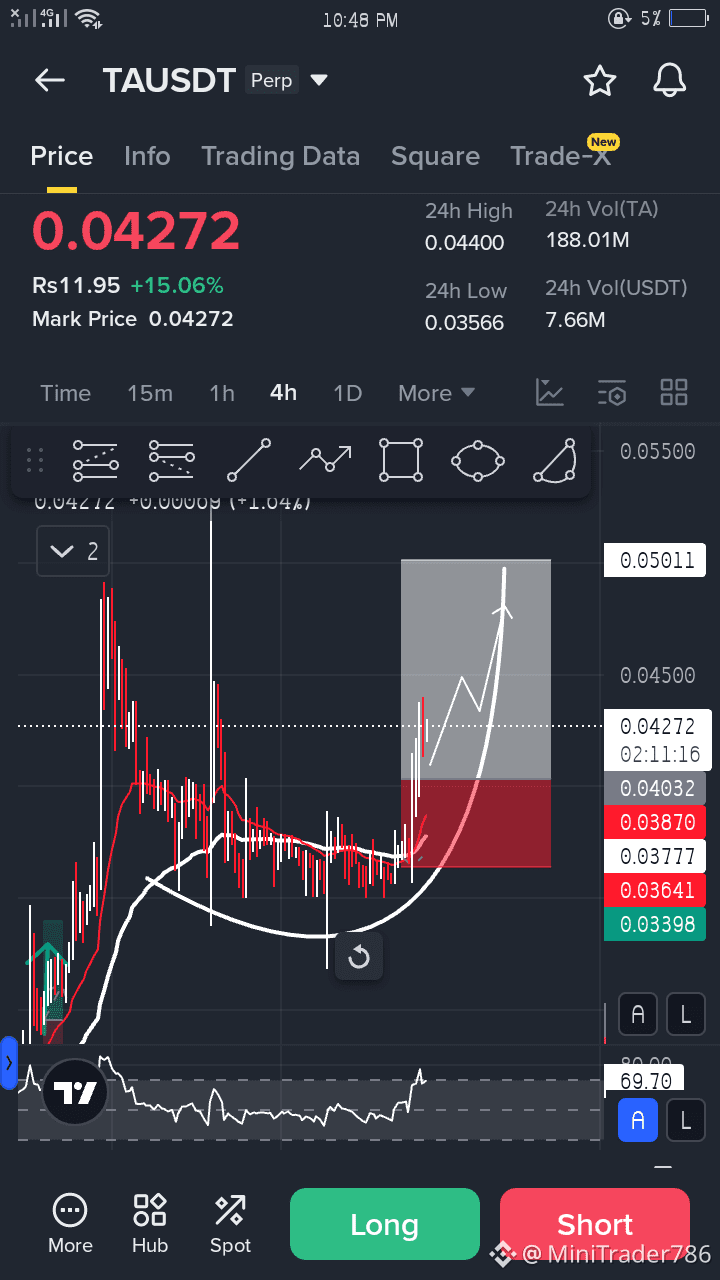Select the trend line drawing tool

pyautogui.click(x=248, y=460)
